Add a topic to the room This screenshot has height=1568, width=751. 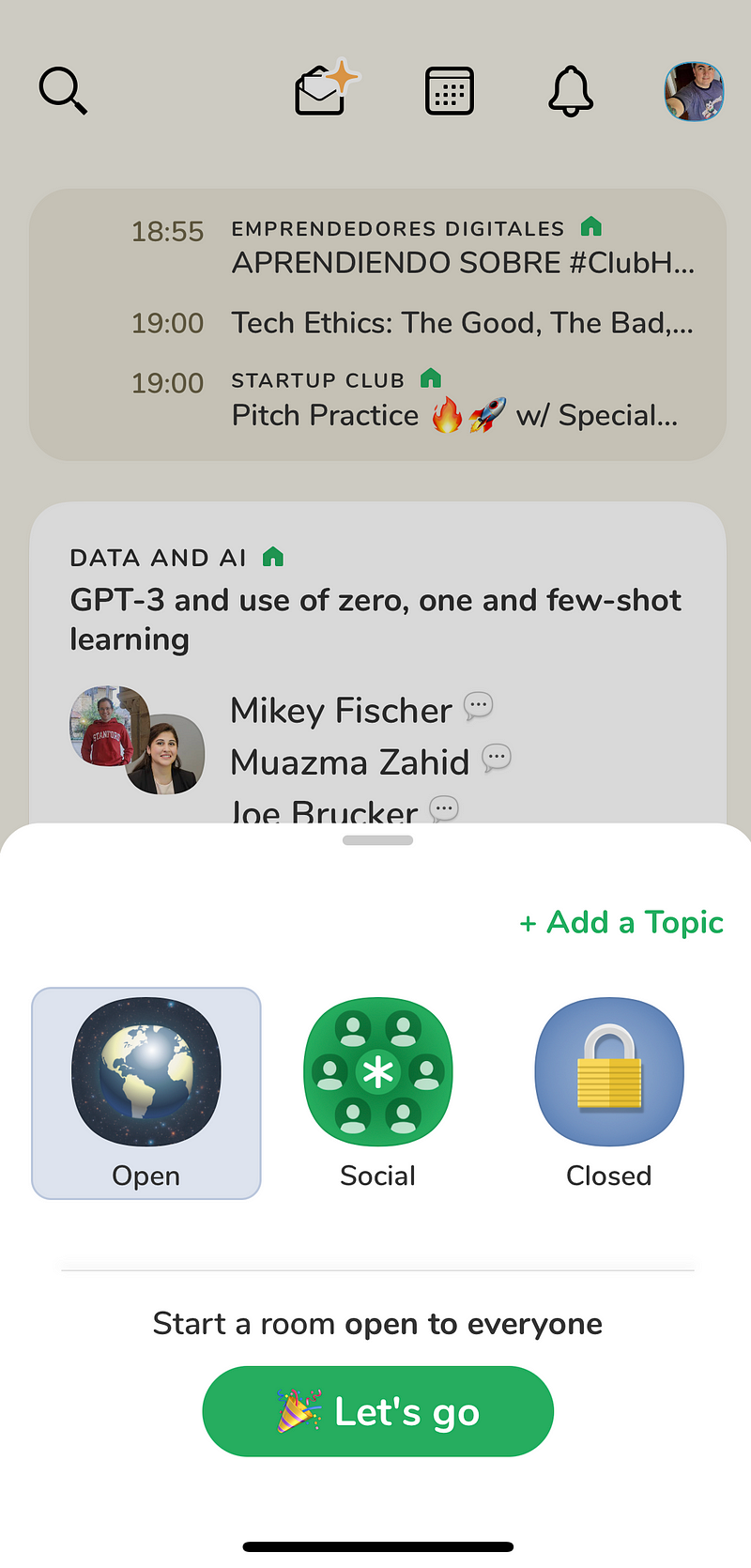click(621, 923)
